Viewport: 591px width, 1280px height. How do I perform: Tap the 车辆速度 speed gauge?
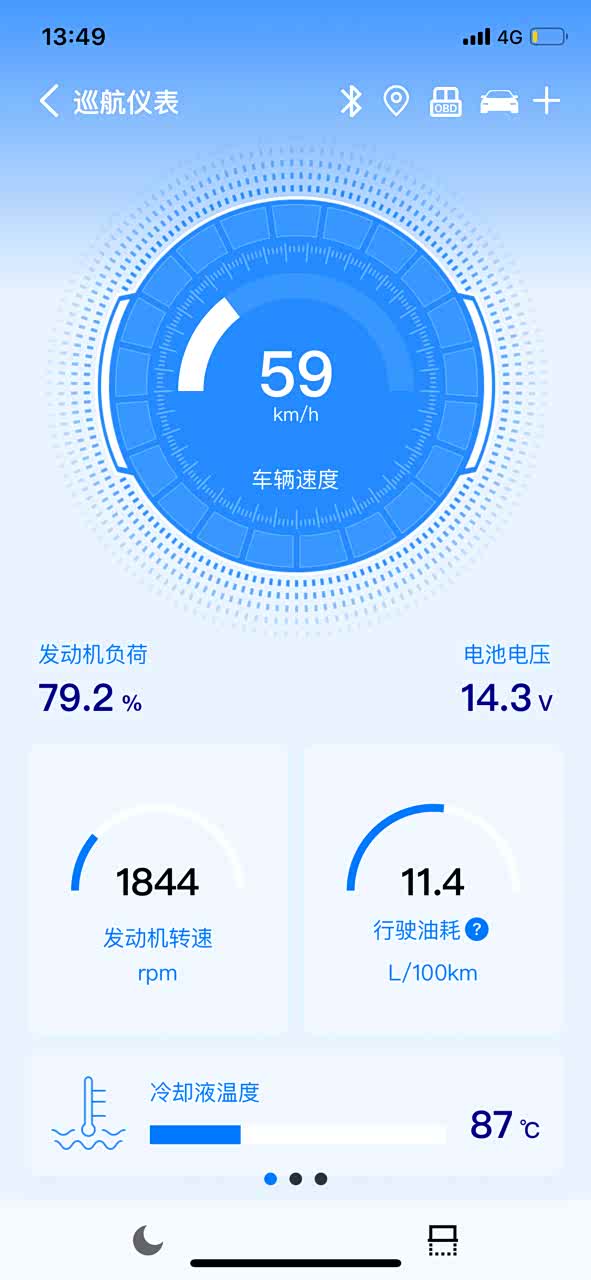pos(297,387)
